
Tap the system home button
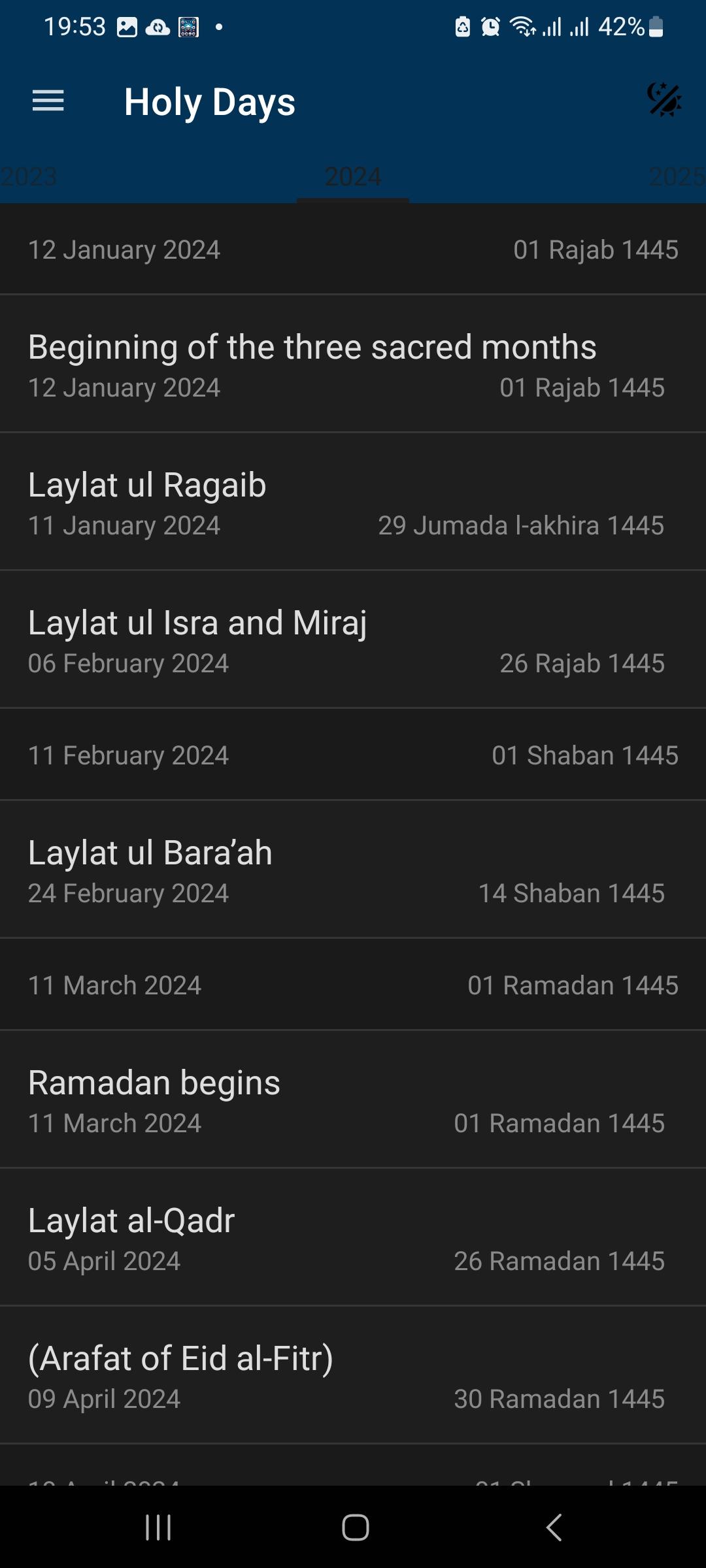(x=355, y=1527)
